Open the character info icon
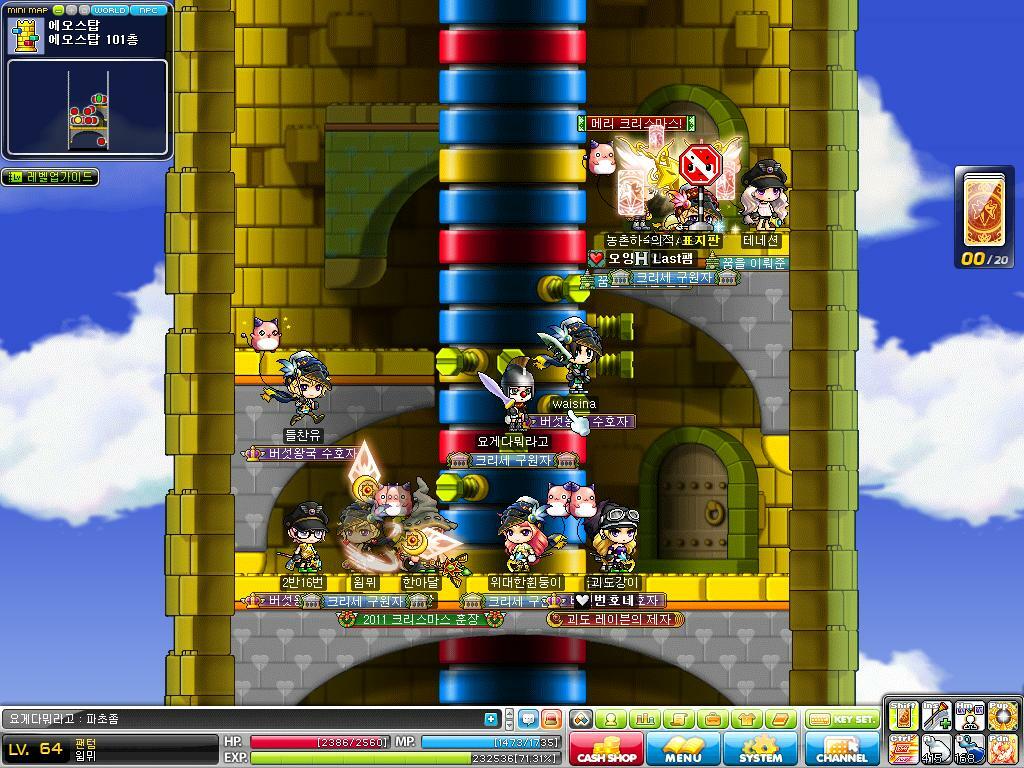The height and width of the screenshot is (768, 1024). click(610, 719)
